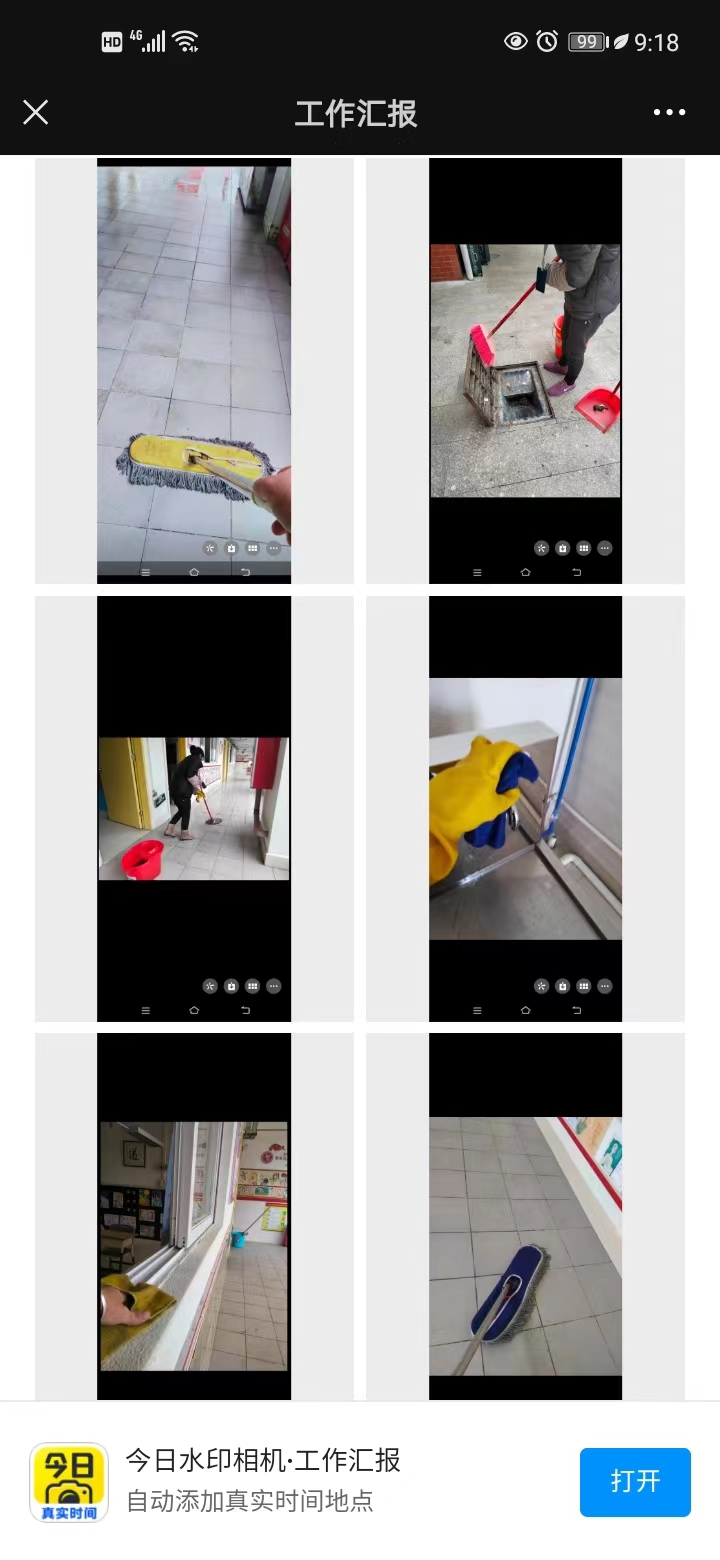
Task: Open the yellow glove wiping photo
Action: [x=525, y=809]
